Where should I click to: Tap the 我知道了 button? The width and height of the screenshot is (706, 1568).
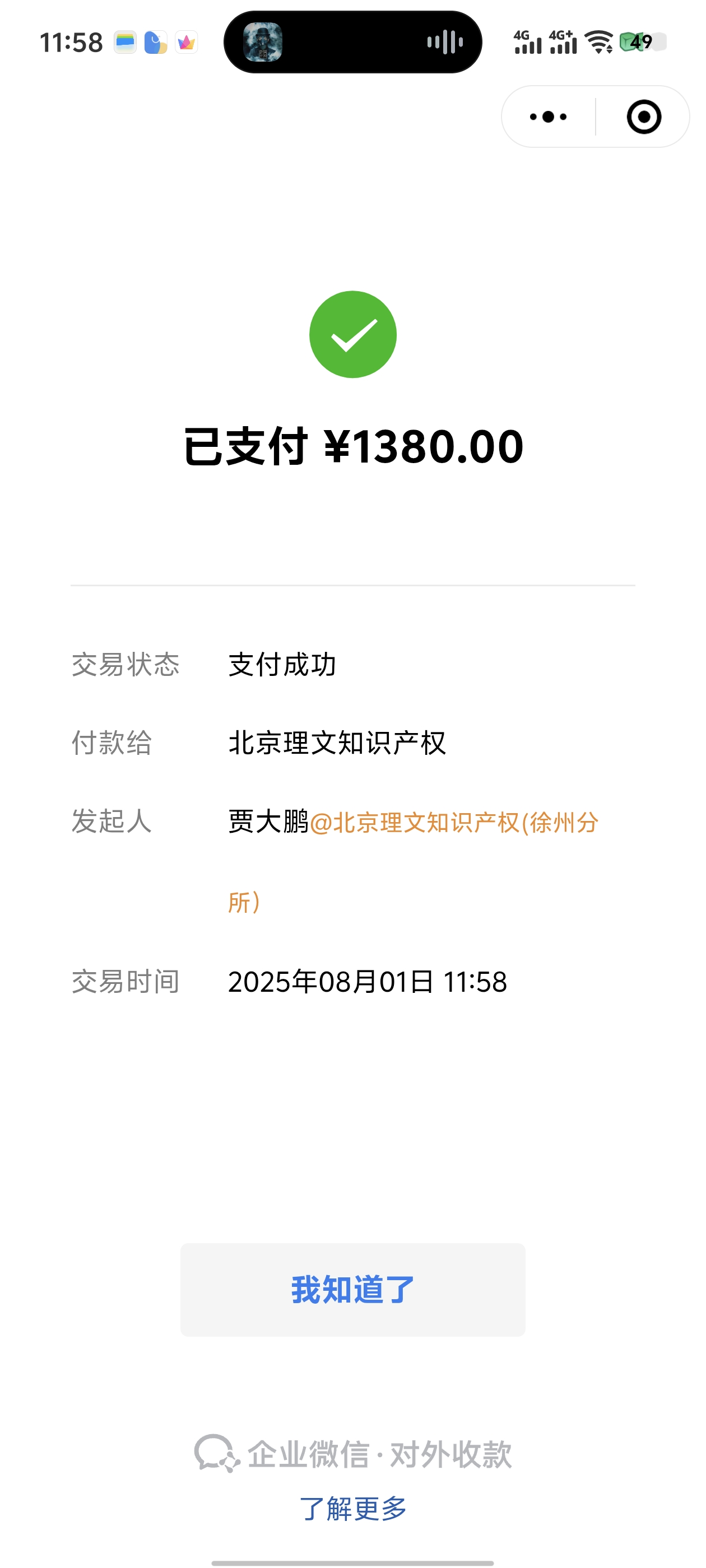click(x=352, y=1289)
